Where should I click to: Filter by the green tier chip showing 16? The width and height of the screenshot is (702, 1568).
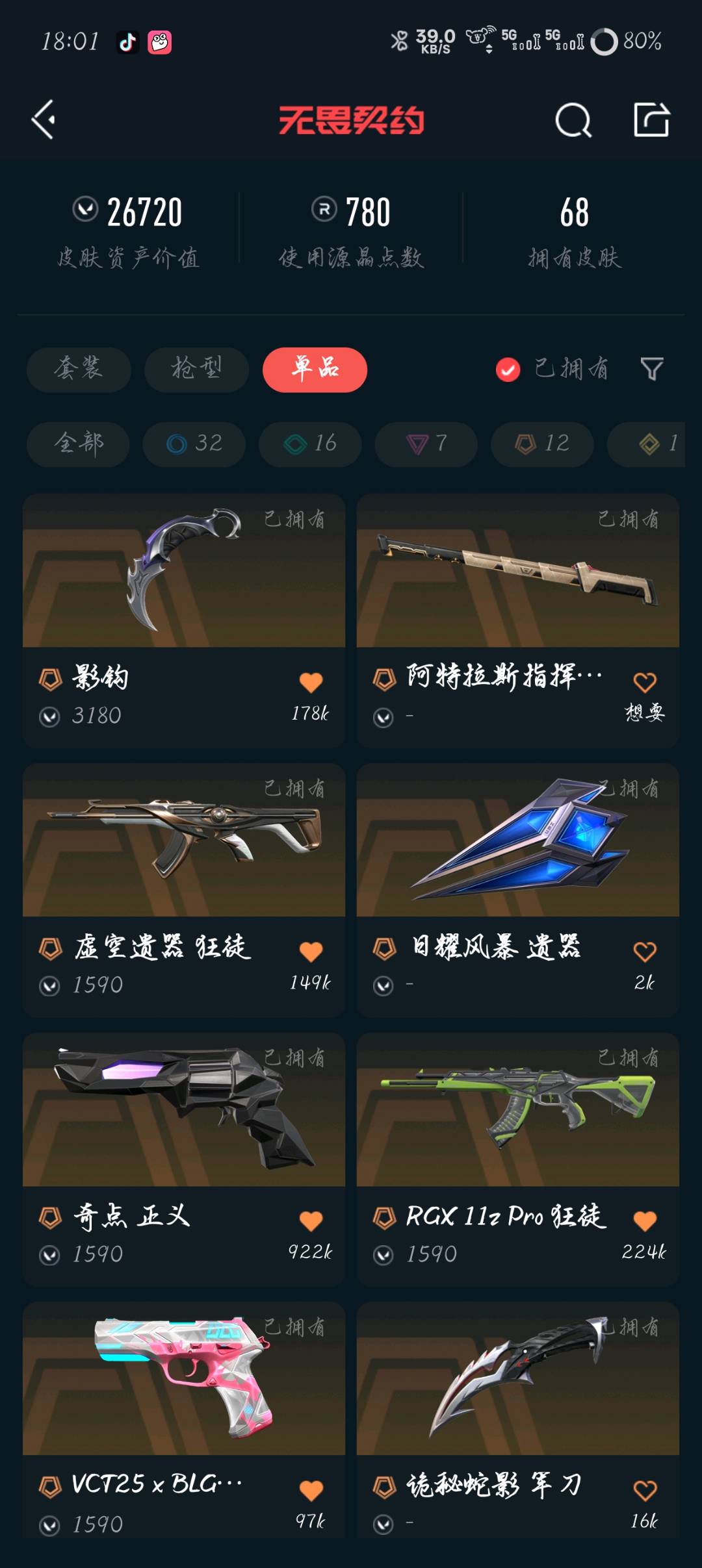coord(310,444)
